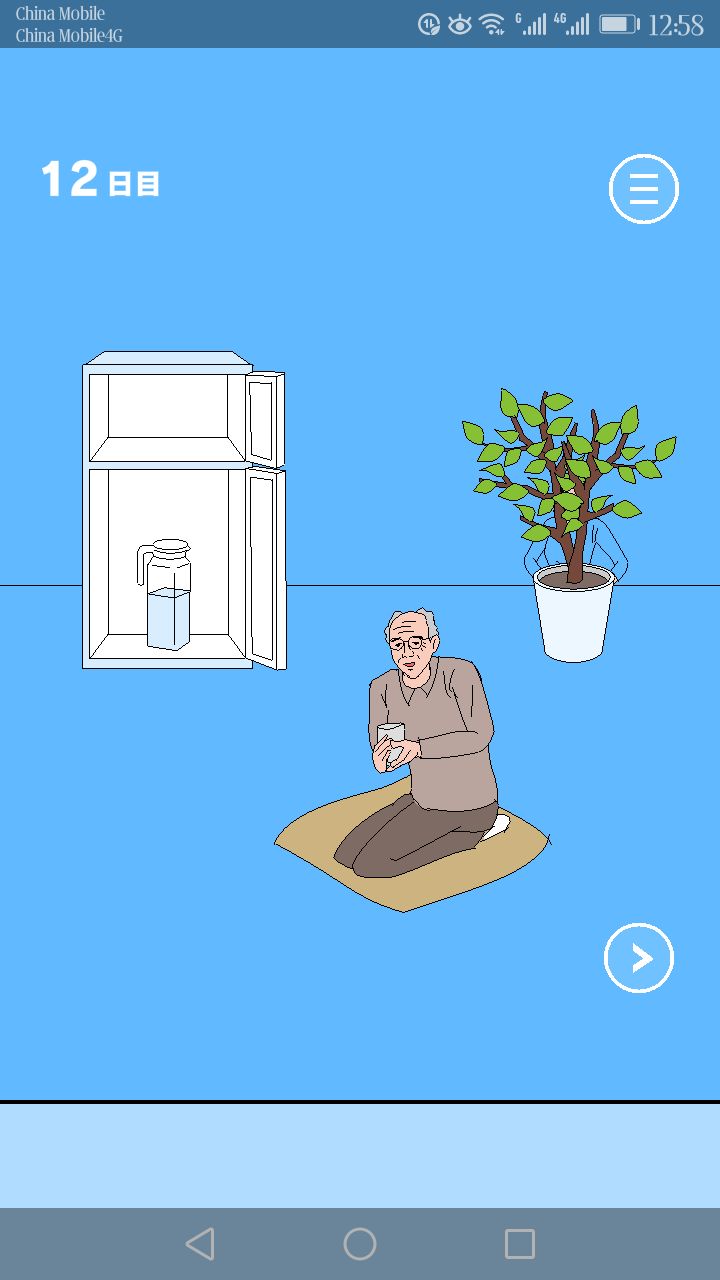Tap the eye comfort mode status icon
Image resolution: width=720 pixels, height=1280 pixels.
460,24
